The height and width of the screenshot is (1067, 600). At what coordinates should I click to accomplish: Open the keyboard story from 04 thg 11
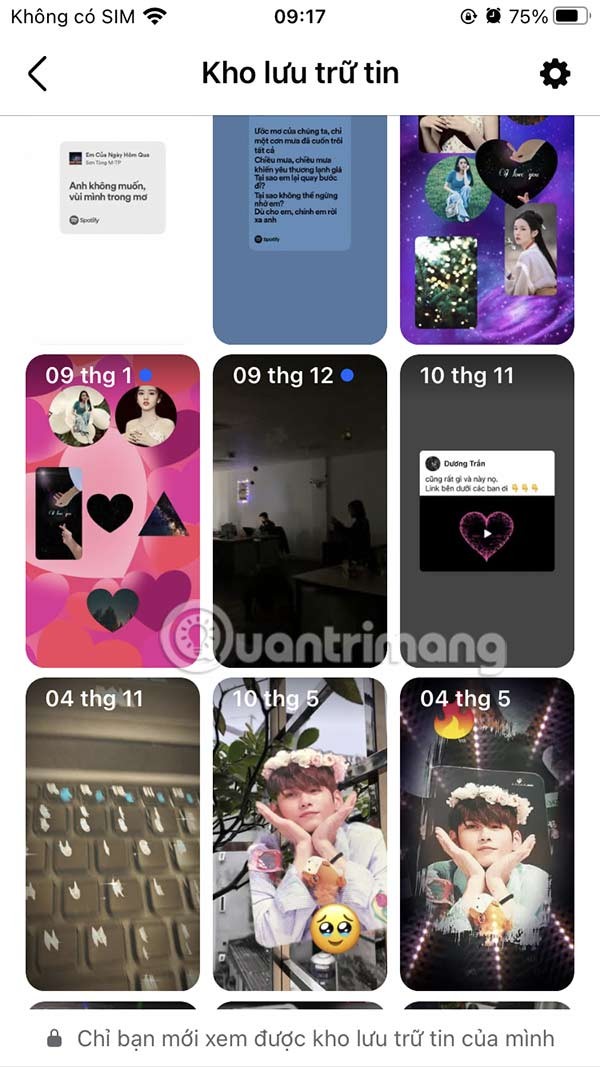[x=112, y=833]
